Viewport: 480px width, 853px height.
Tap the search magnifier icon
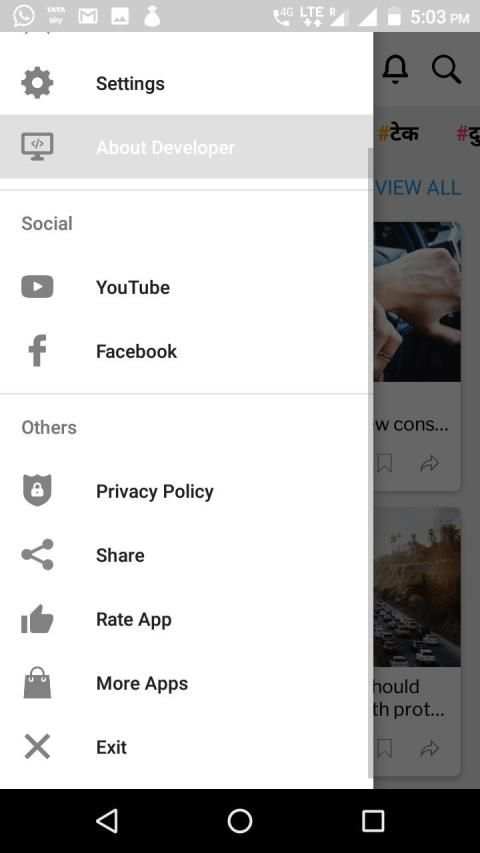click(x=446, y=70)
